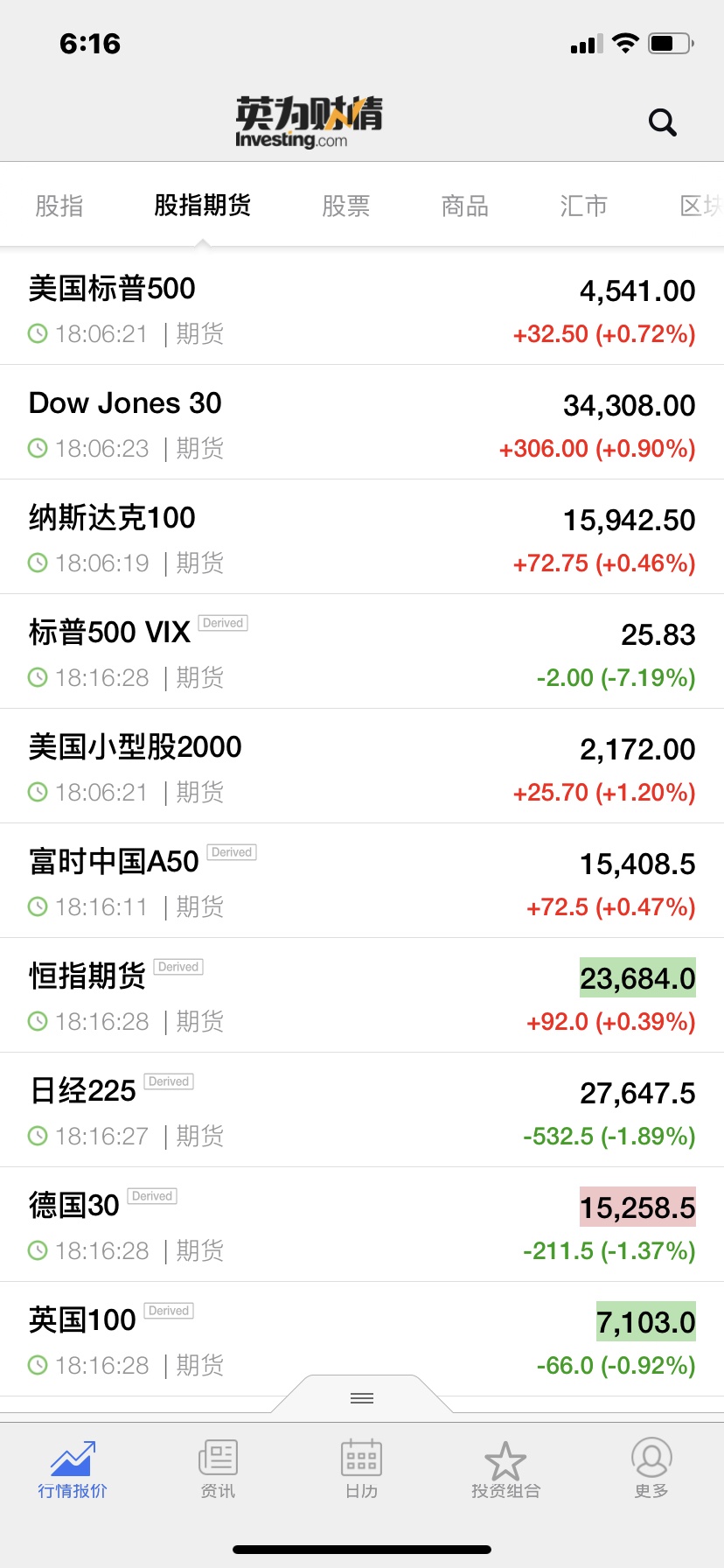
Task: Open 美国标普500 futures details
Action: point(362,308)
